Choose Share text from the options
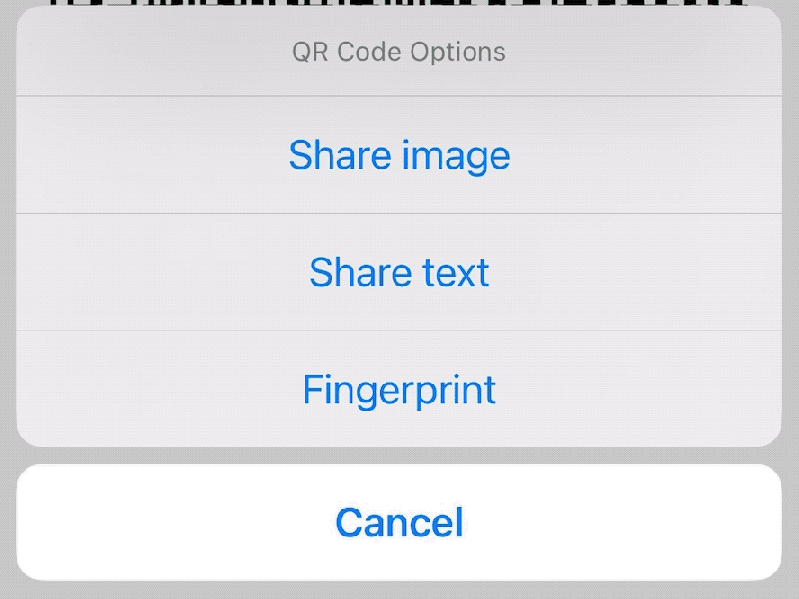Screen dimensions: 799x599 [399, 272]
